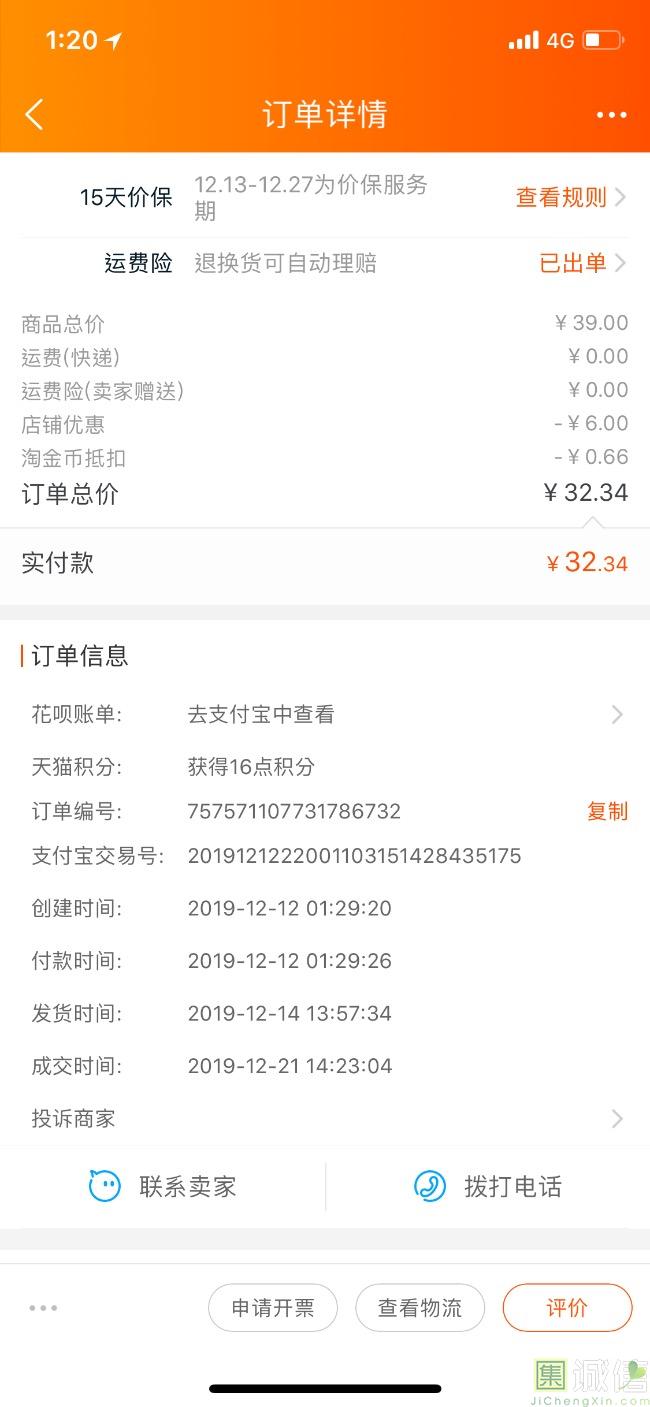Open the 投诉商家 row
The height and width of the screenshot is (1407, 650).
pos(325,1118)
